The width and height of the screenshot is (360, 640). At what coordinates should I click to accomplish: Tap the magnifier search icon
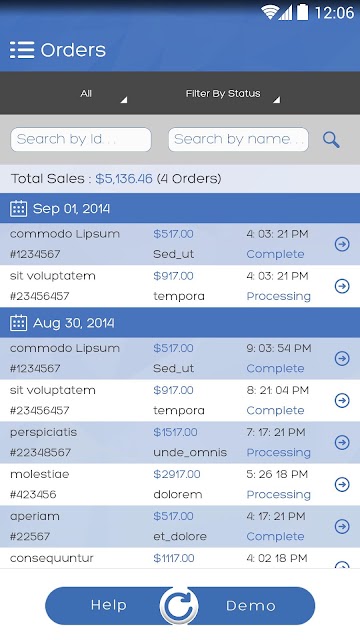pos(331,140)
